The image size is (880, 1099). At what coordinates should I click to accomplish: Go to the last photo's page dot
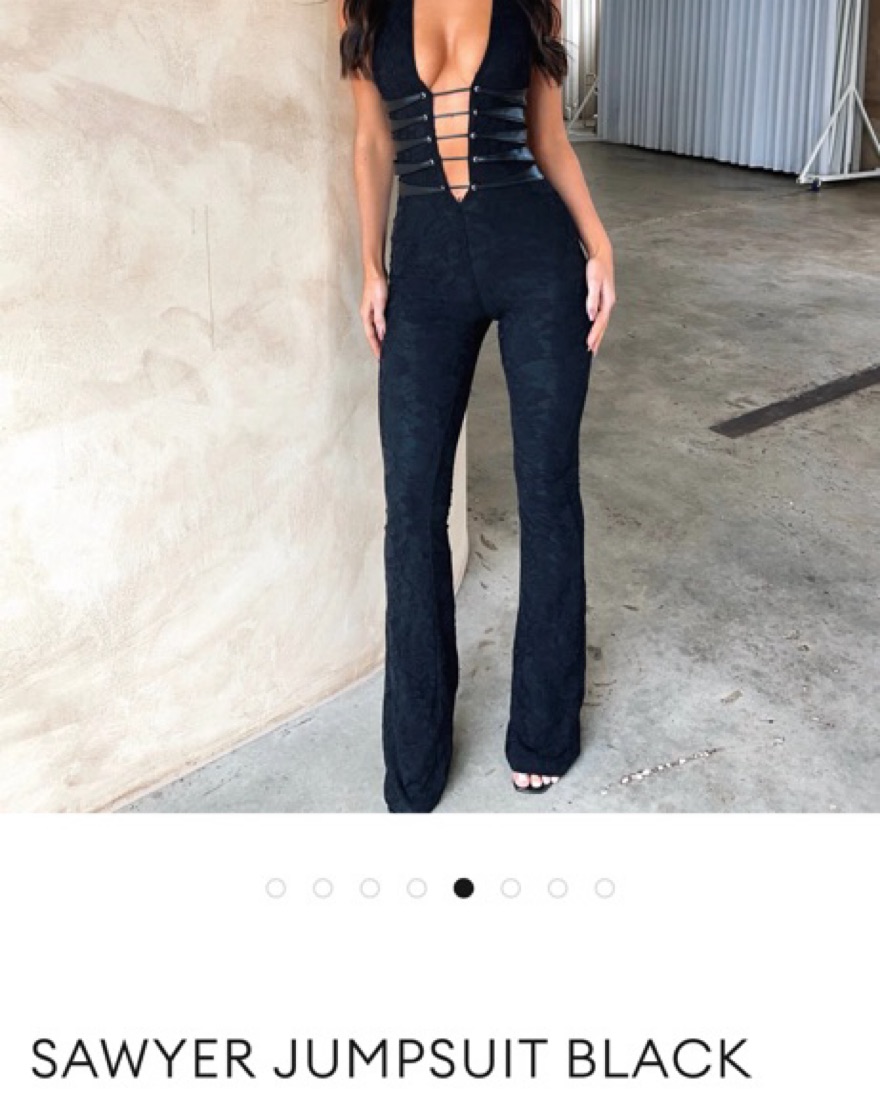605,888
